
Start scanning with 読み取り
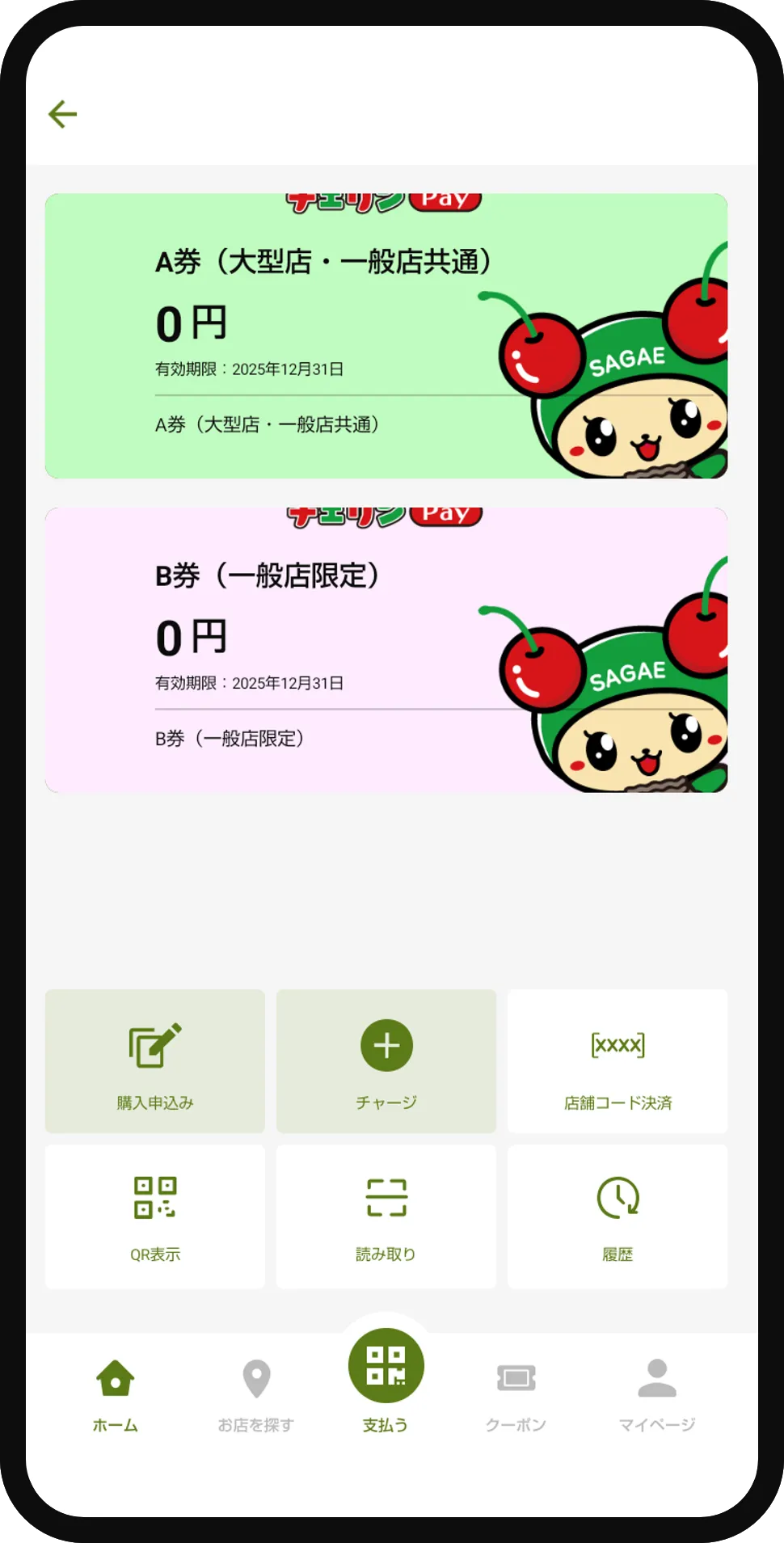386,1216
